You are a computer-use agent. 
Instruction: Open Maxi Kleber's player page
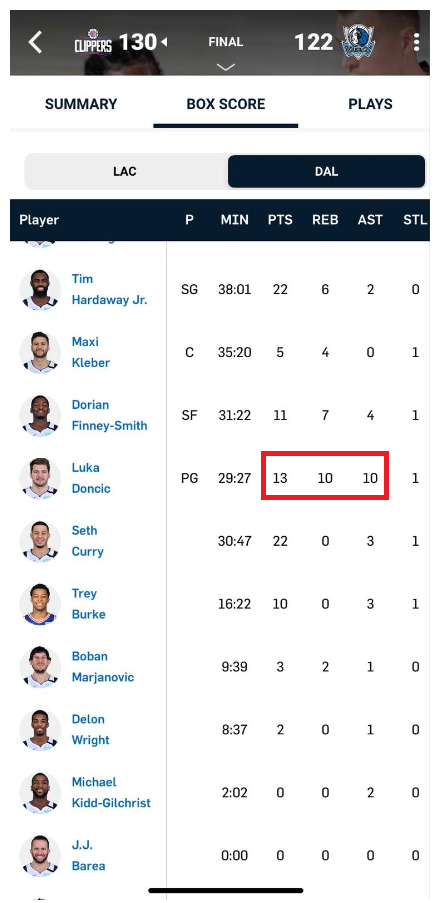tap(90, 352)
